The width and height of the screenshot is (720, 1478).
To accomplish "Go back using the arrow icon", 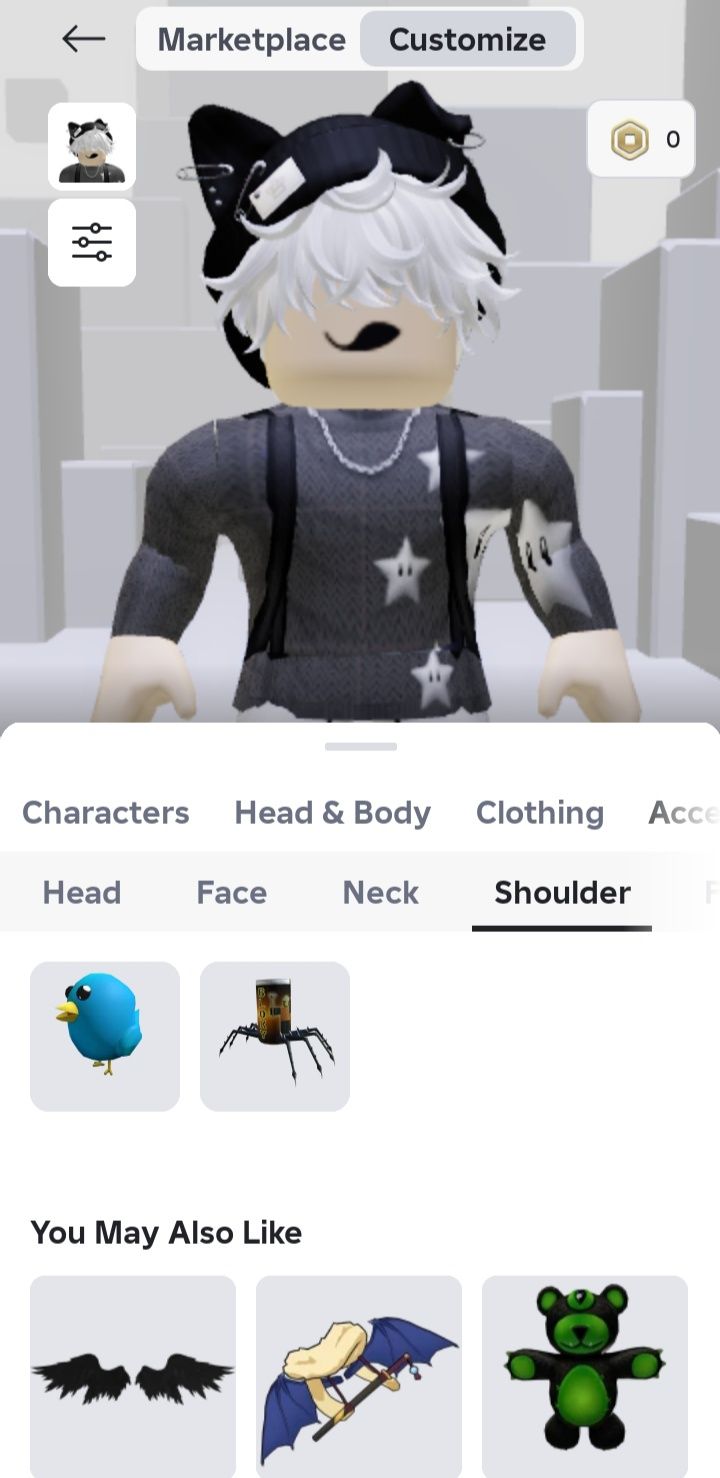I will coord(83,39).
